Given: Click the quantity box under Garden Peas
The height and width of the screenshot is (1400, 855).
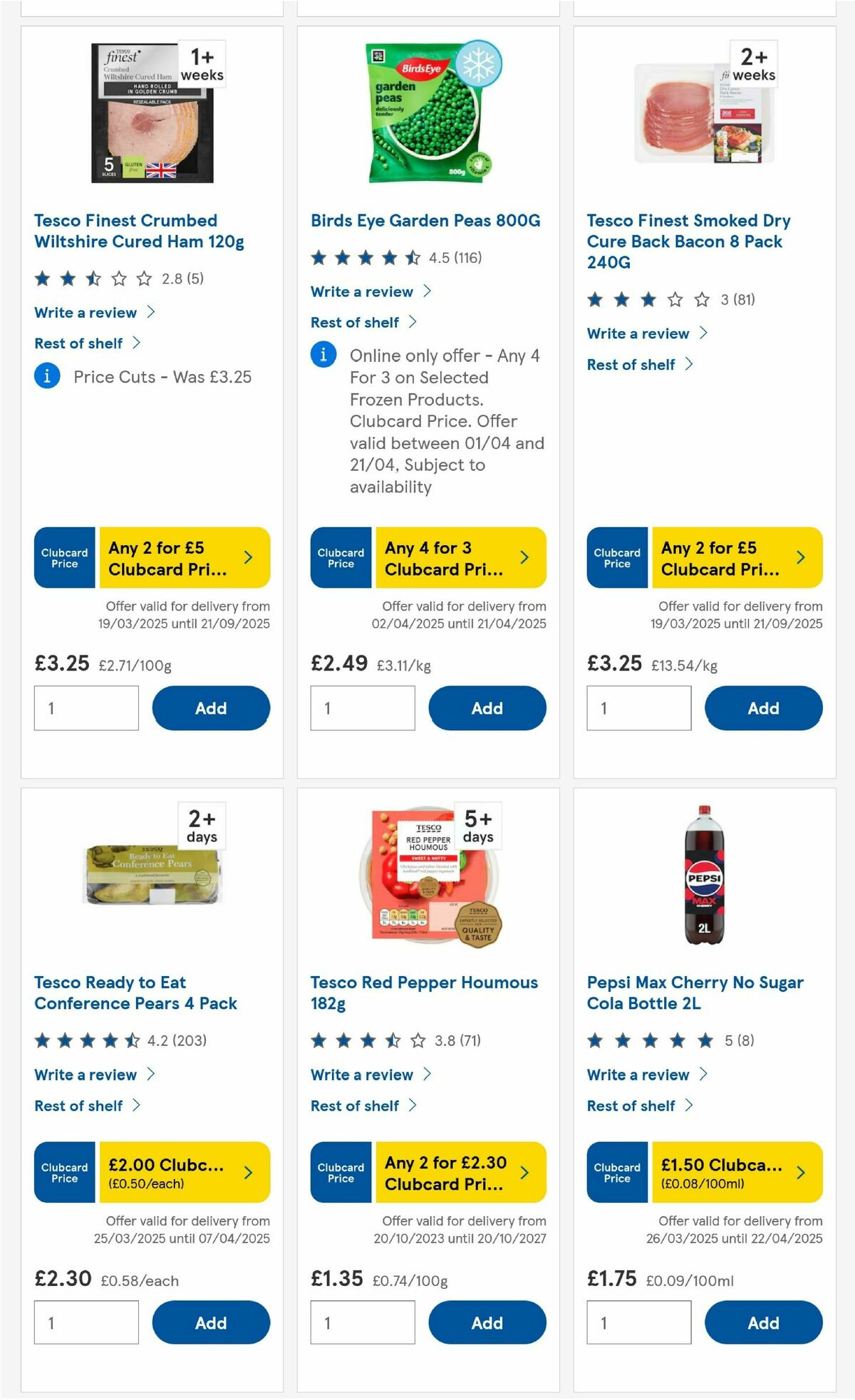Looking at the screenshot, I should pyautogui.click(x=363, y=707).
